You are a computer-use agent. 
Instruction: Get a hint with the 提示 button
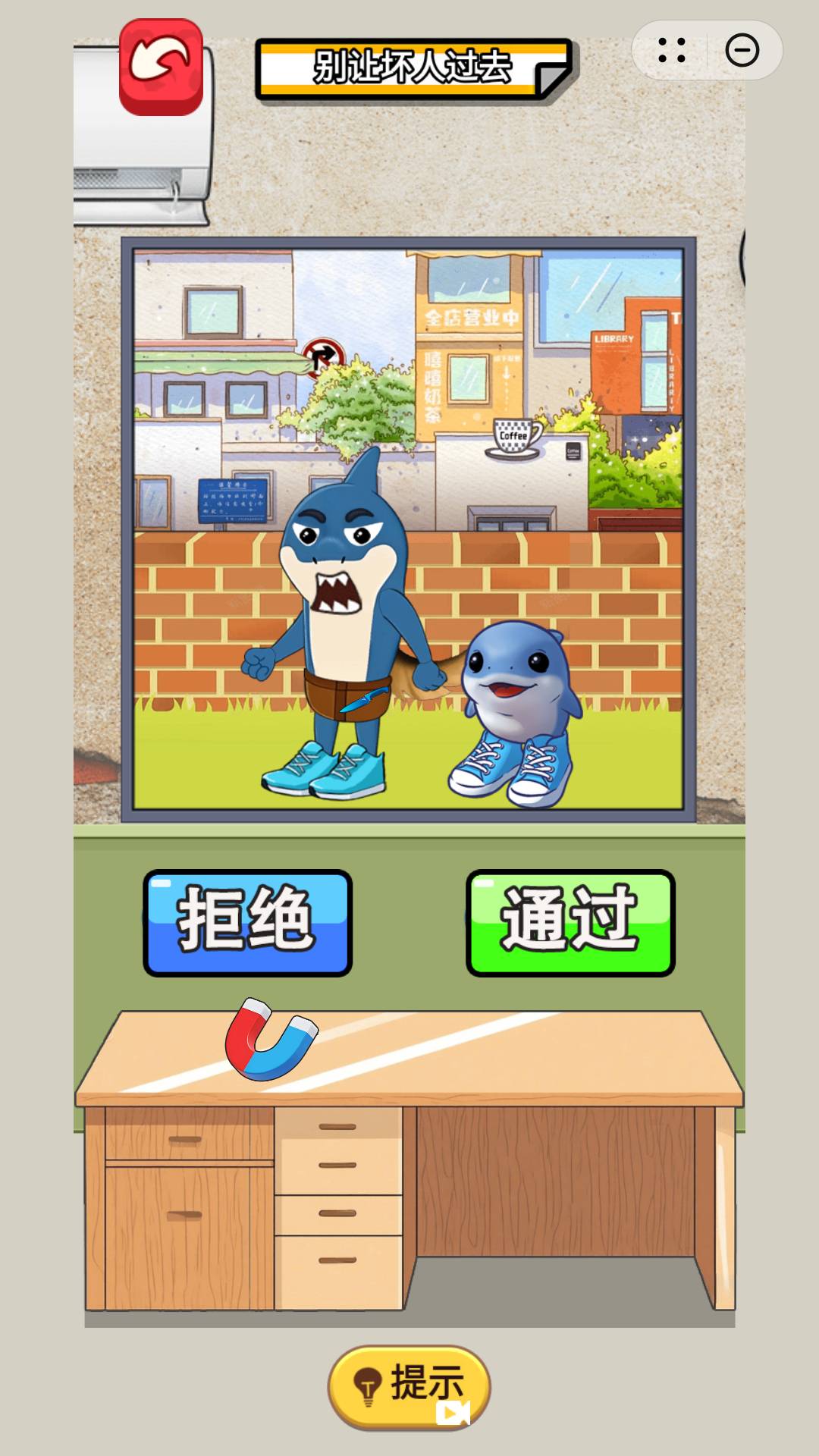(409, 1387)
